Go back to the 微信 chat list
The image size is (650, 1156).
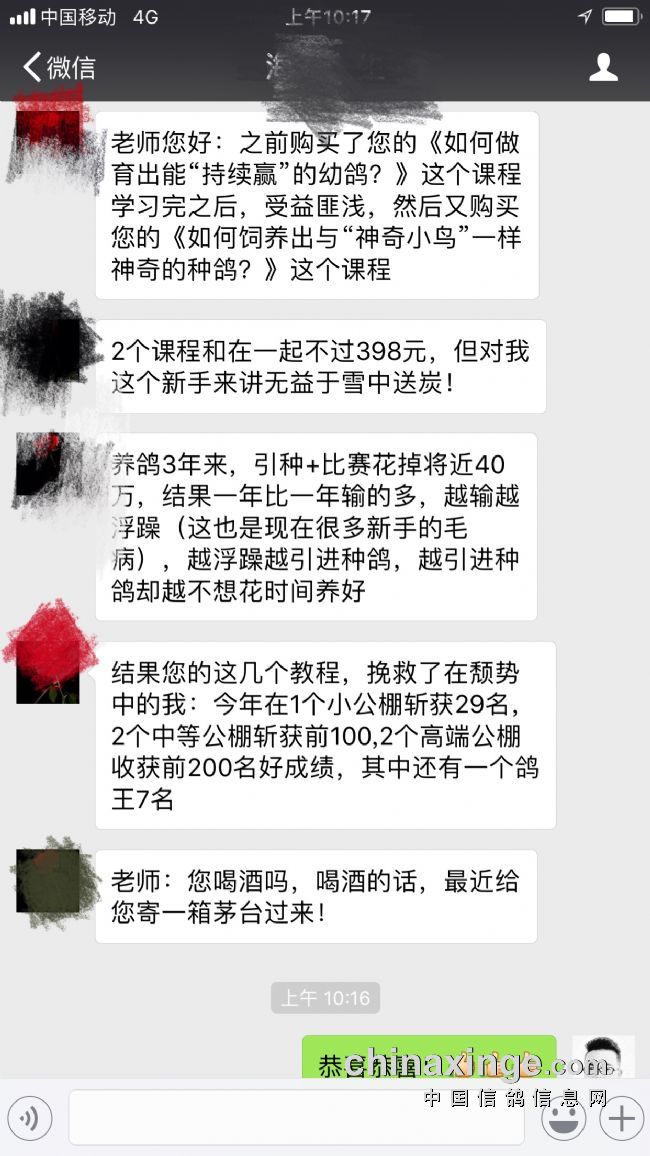click(x=58, y=67)
